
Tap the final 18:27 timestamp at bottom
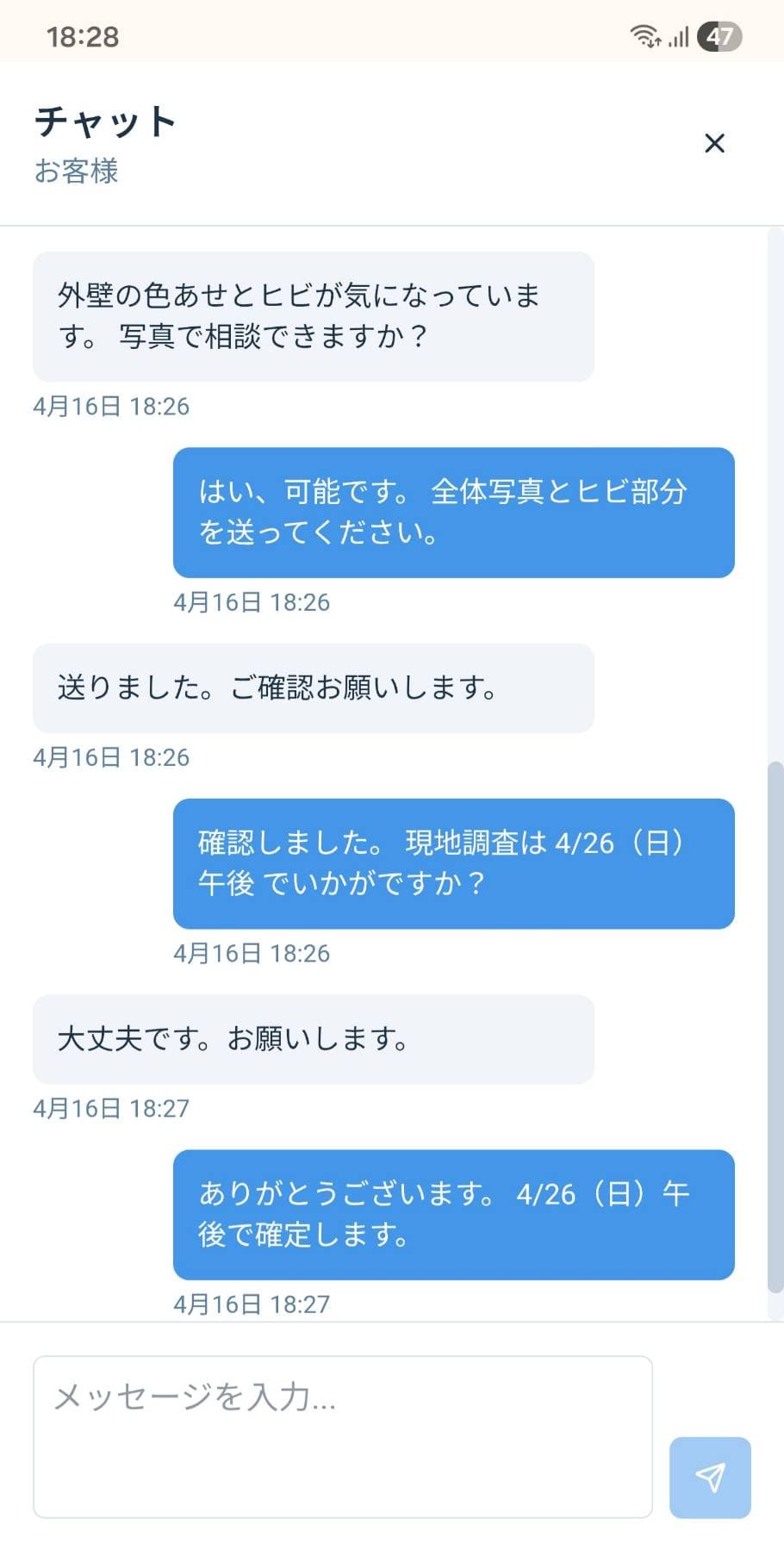pos(251,1304)
